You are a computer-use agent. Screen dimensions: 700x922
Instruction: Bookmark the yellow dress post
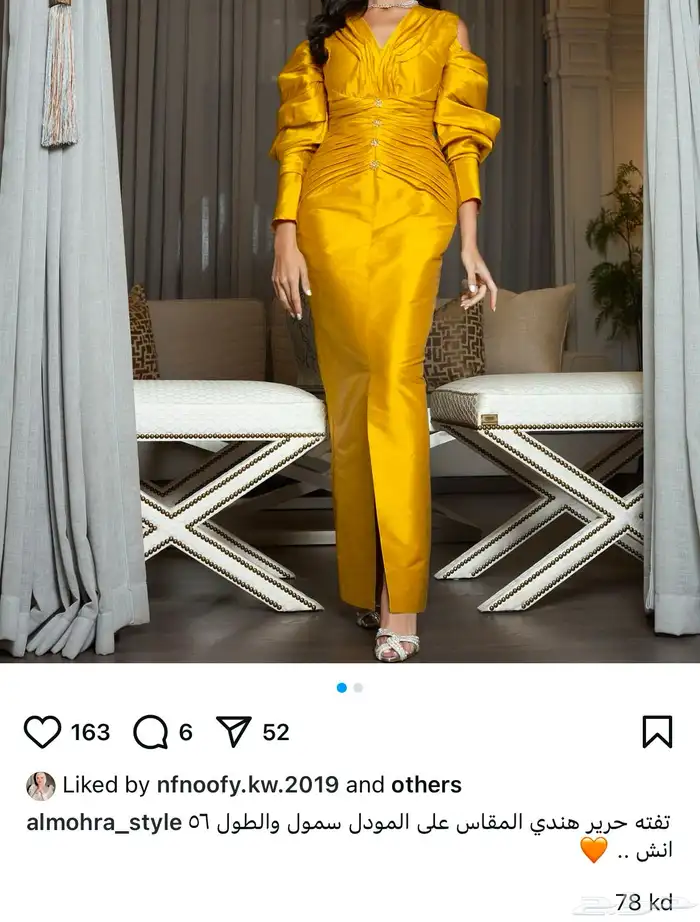[656, 732]
